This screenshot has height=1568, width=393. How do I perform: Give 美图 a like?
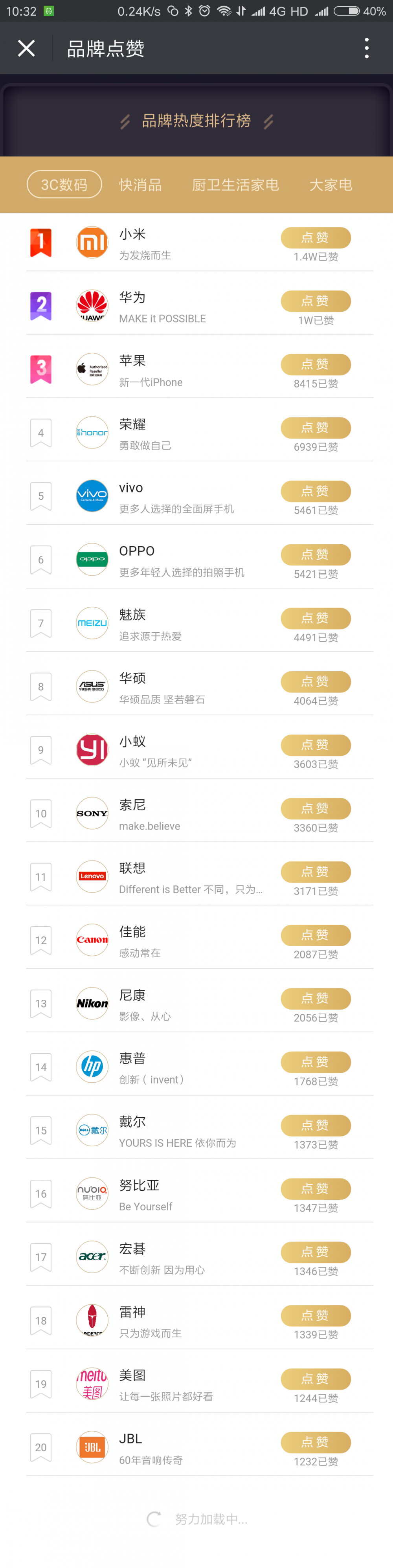(315, 1379)
